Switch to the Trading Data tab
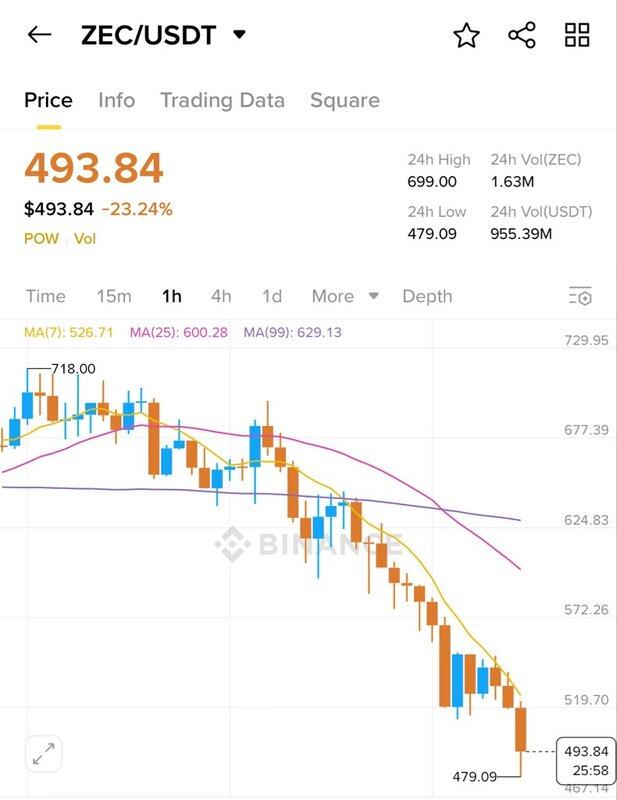This screenshot has width=617, height=800. (x=222, y=100)
